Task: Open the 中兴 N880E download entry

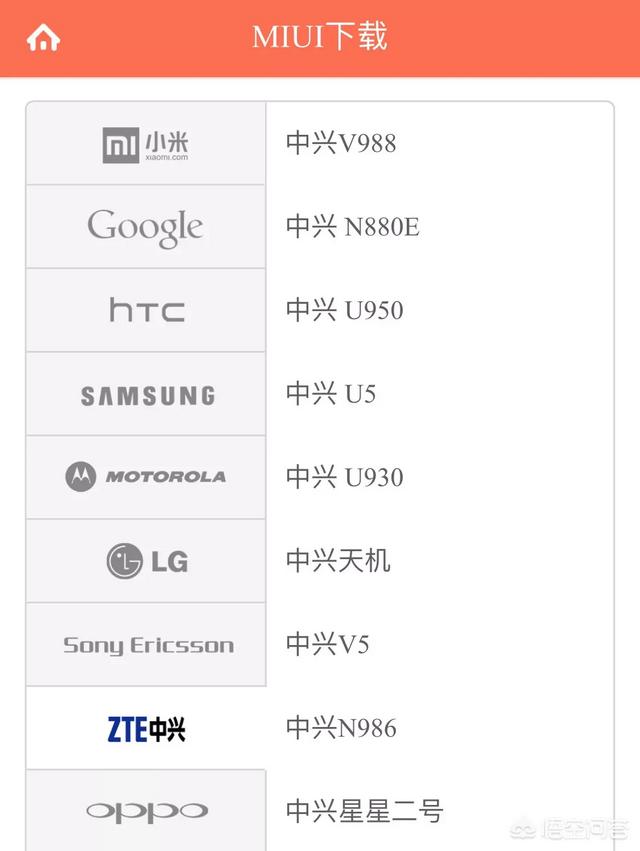Action: pyautogui.click(x=352, y=227)
